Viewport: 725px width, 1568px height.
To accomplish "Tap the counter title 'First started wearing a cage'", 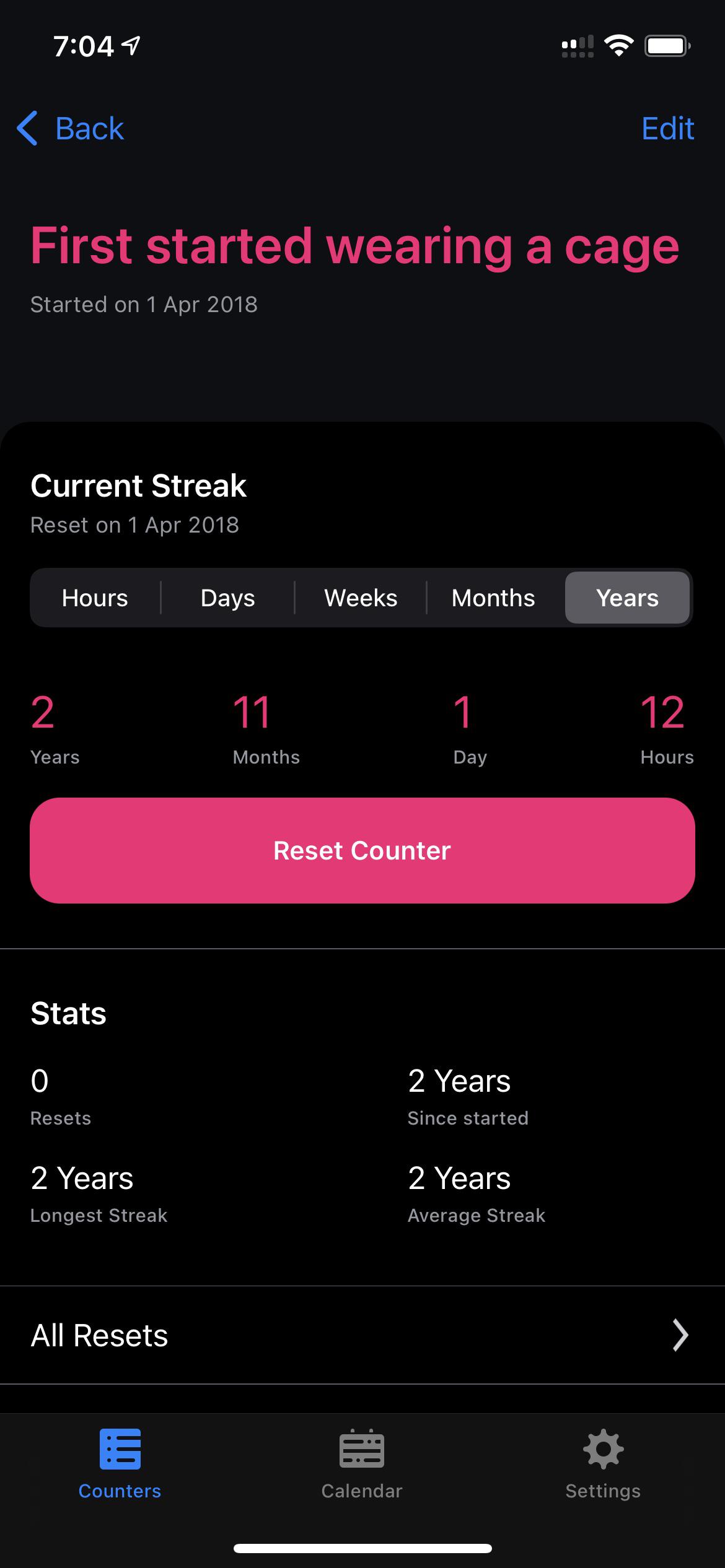I will point(354,245).
